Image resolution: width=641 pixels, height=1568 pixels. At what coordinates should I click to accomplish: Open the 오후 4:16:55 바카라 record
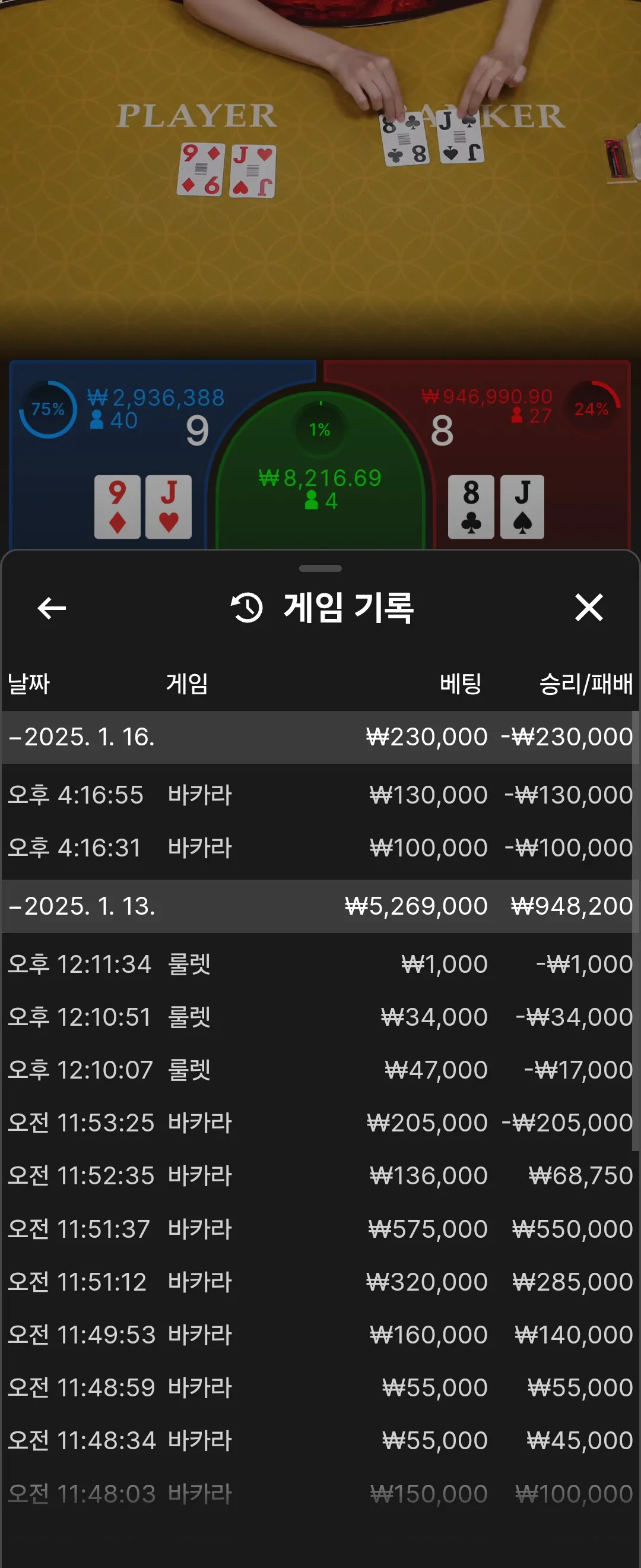click(320, 795)
